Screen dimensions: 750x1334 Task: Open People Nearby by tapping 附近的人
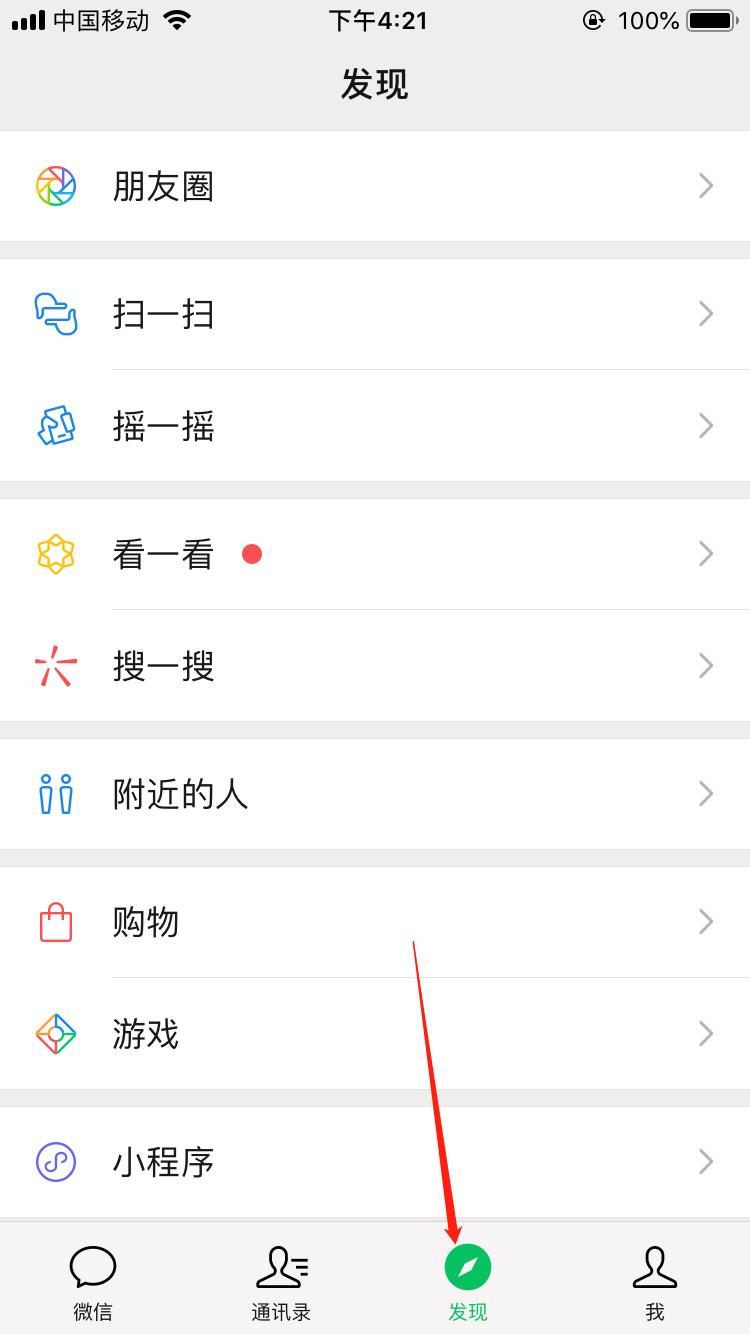[x=300, y=794]
